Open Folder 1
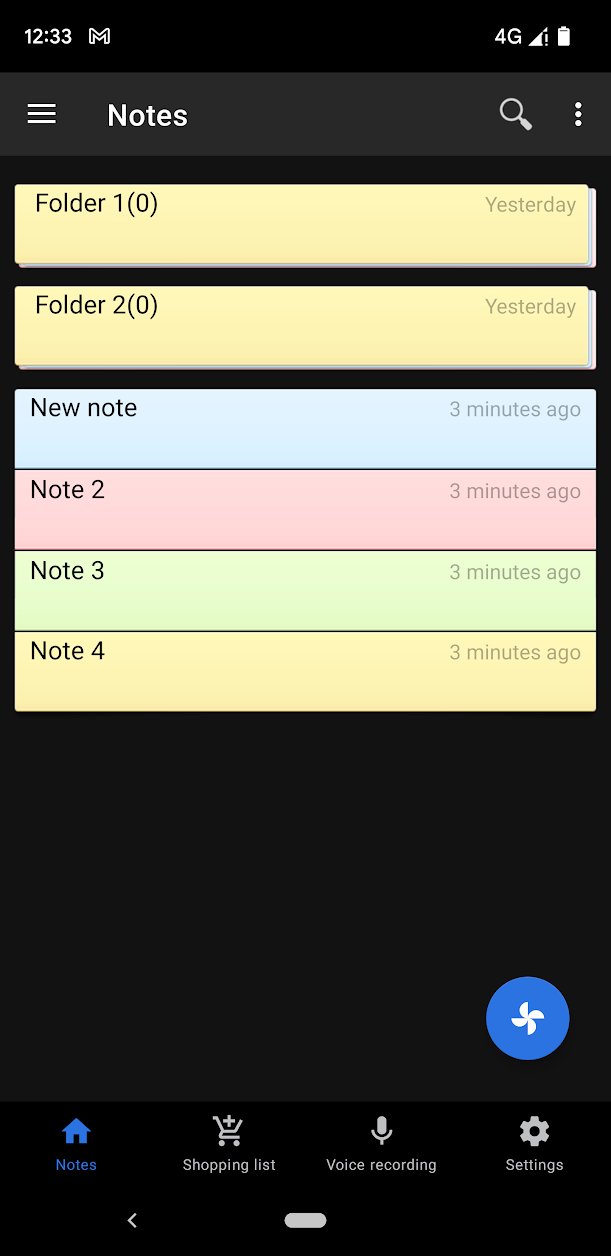Viewport: 611px width, 1256px height. coord(300,223)
